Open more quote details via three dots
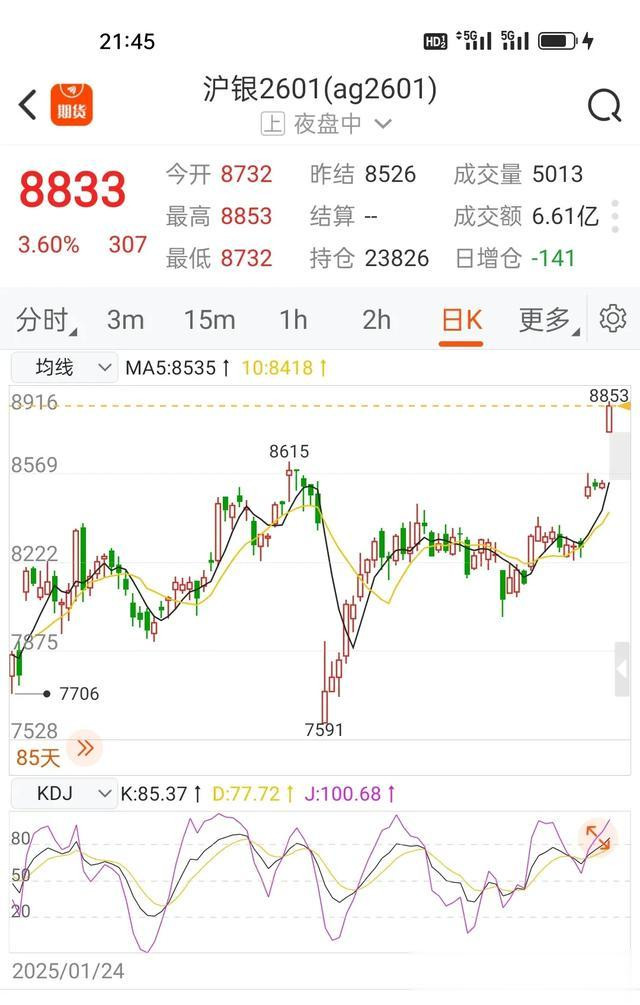The image size is (640, 1005). tap(615, 216)
